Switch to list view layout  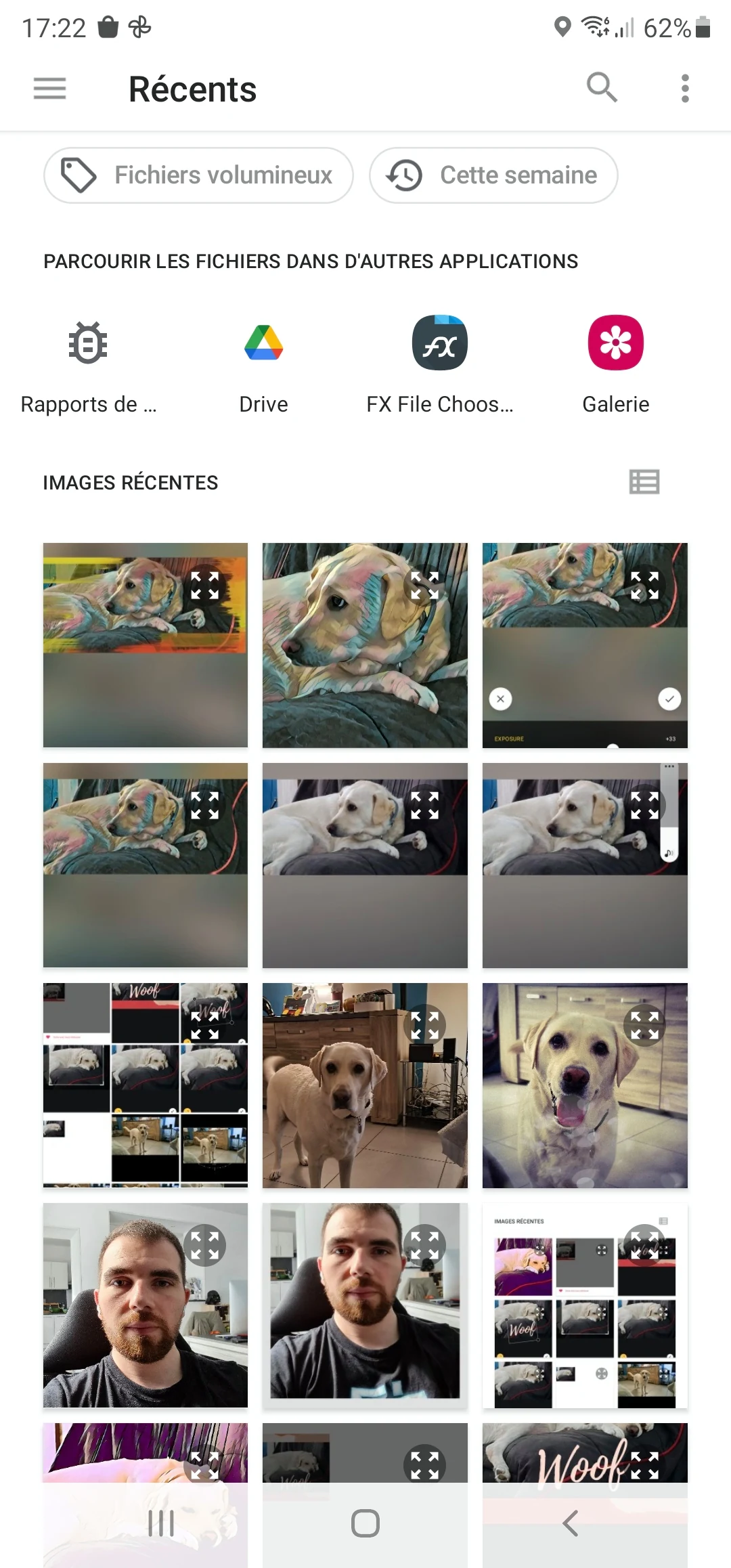644,482
